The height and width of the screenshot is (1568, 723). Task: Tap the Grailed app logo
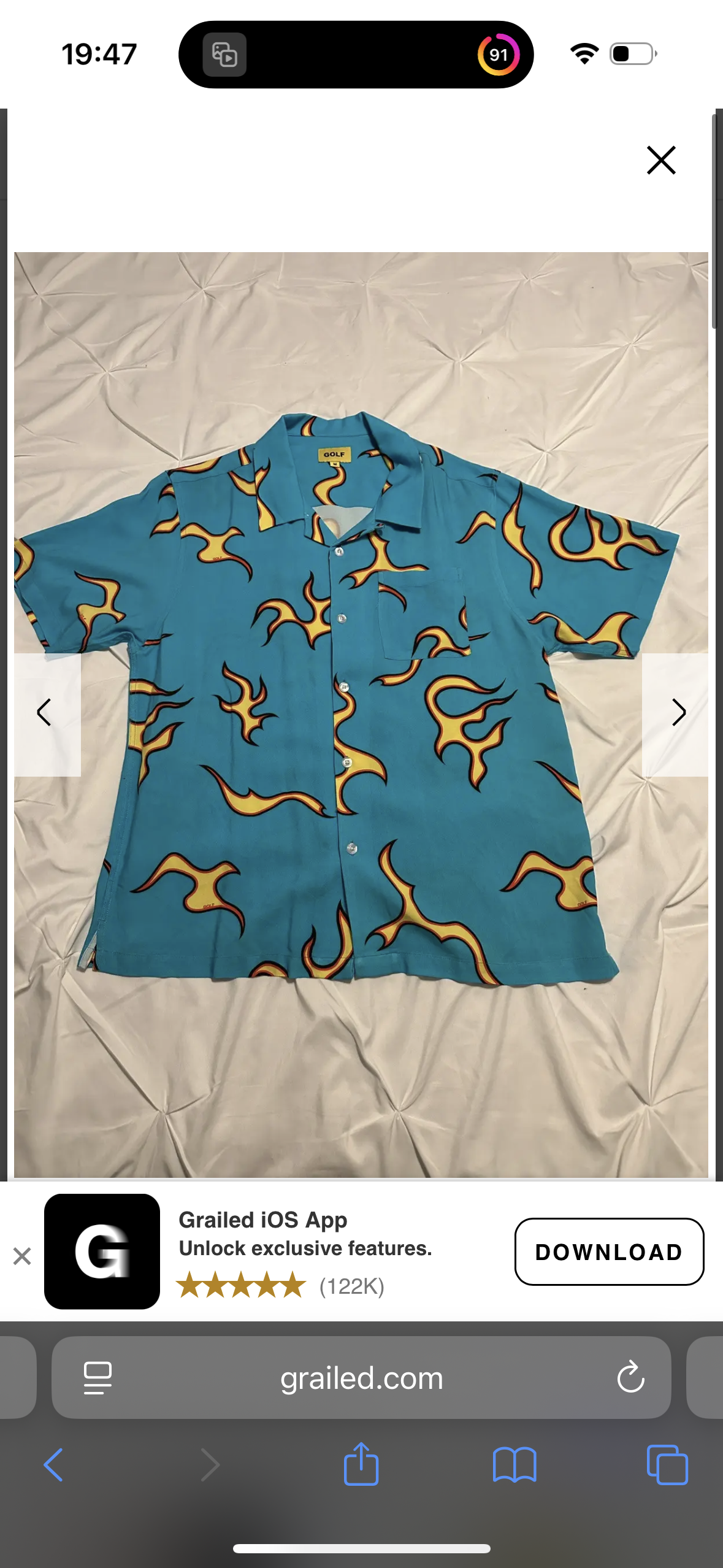[x=102, y=1251]
